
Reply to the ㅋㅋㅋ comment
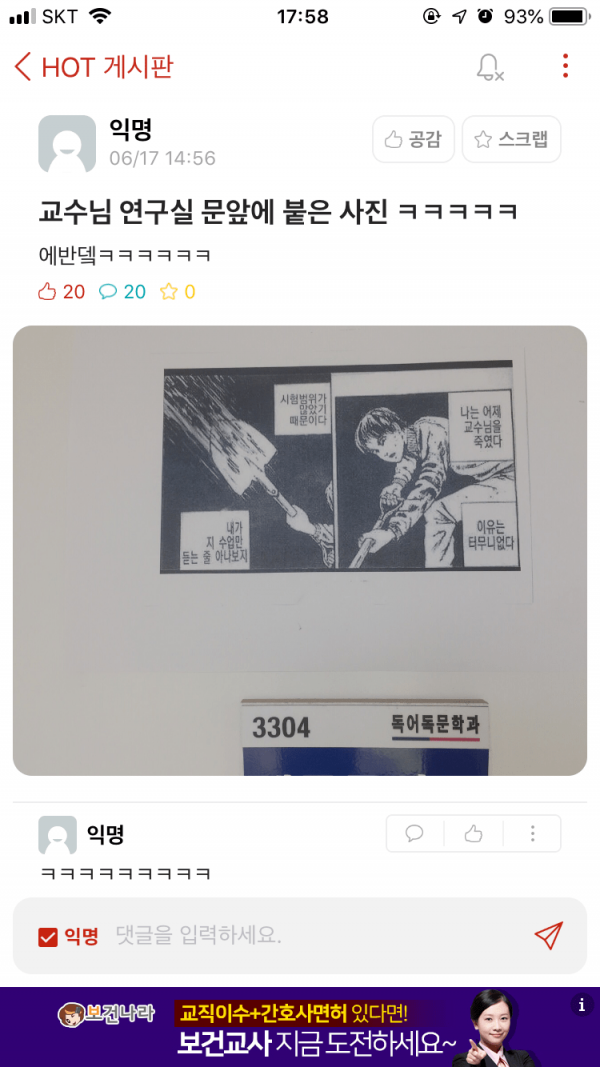[415, 834]
